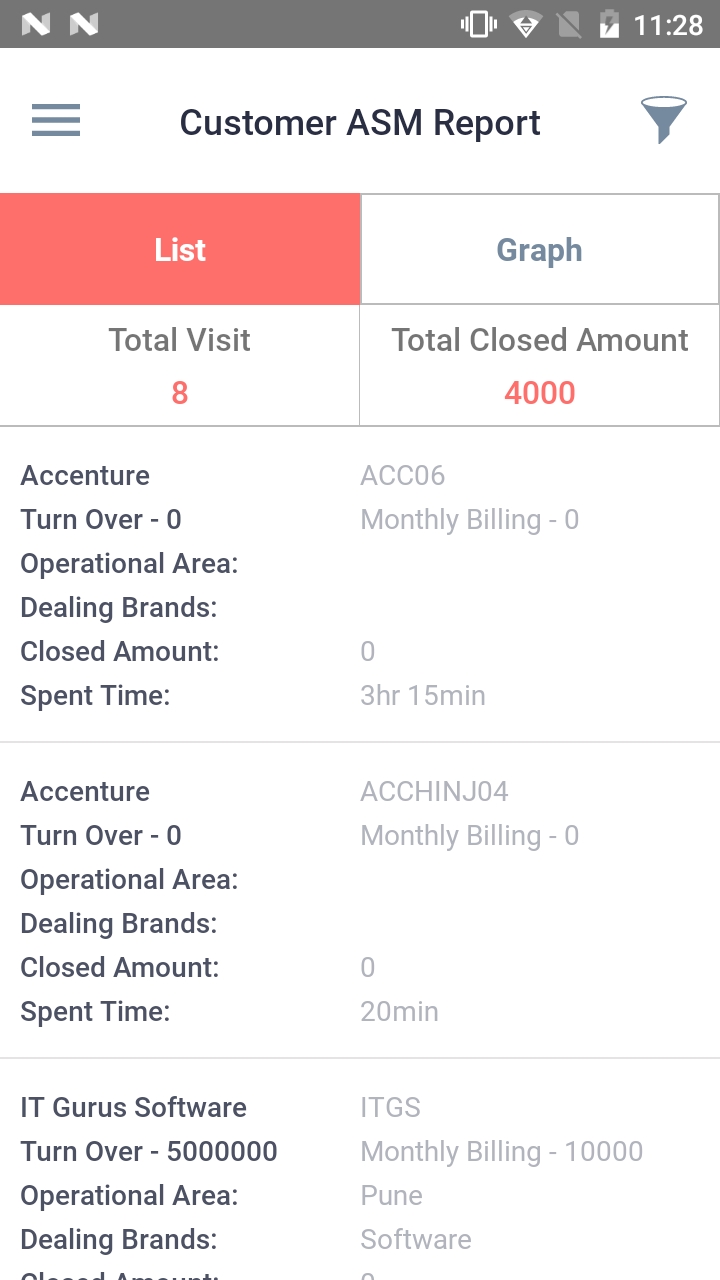Viewport: 720px width, 1280px height.
Task: Tap the Customer ASM Report title
Action: click(x=359, y=122)
